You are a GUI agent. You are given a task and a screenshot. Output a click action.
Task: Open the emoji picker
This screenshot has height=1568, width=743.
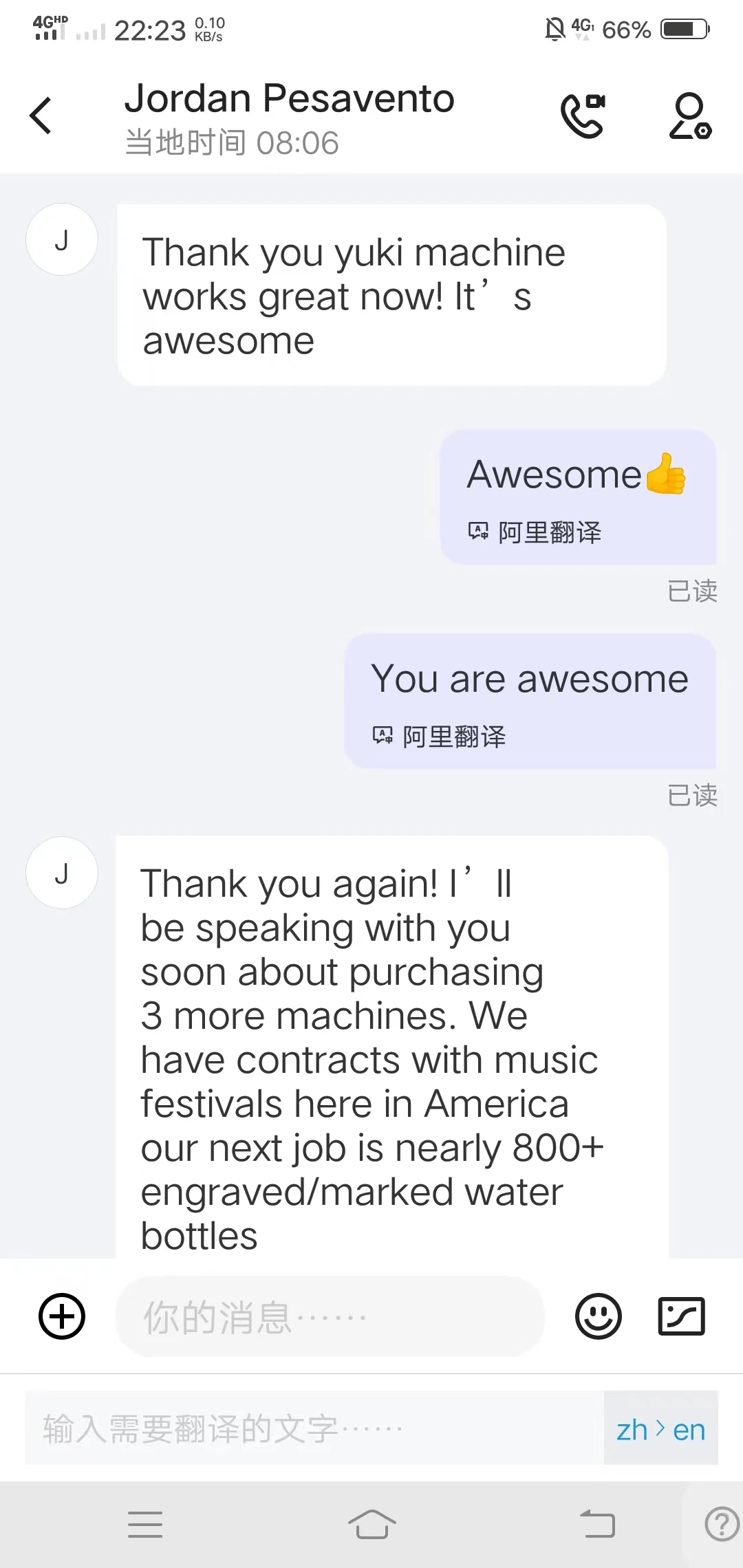(x=598, y=1316)
